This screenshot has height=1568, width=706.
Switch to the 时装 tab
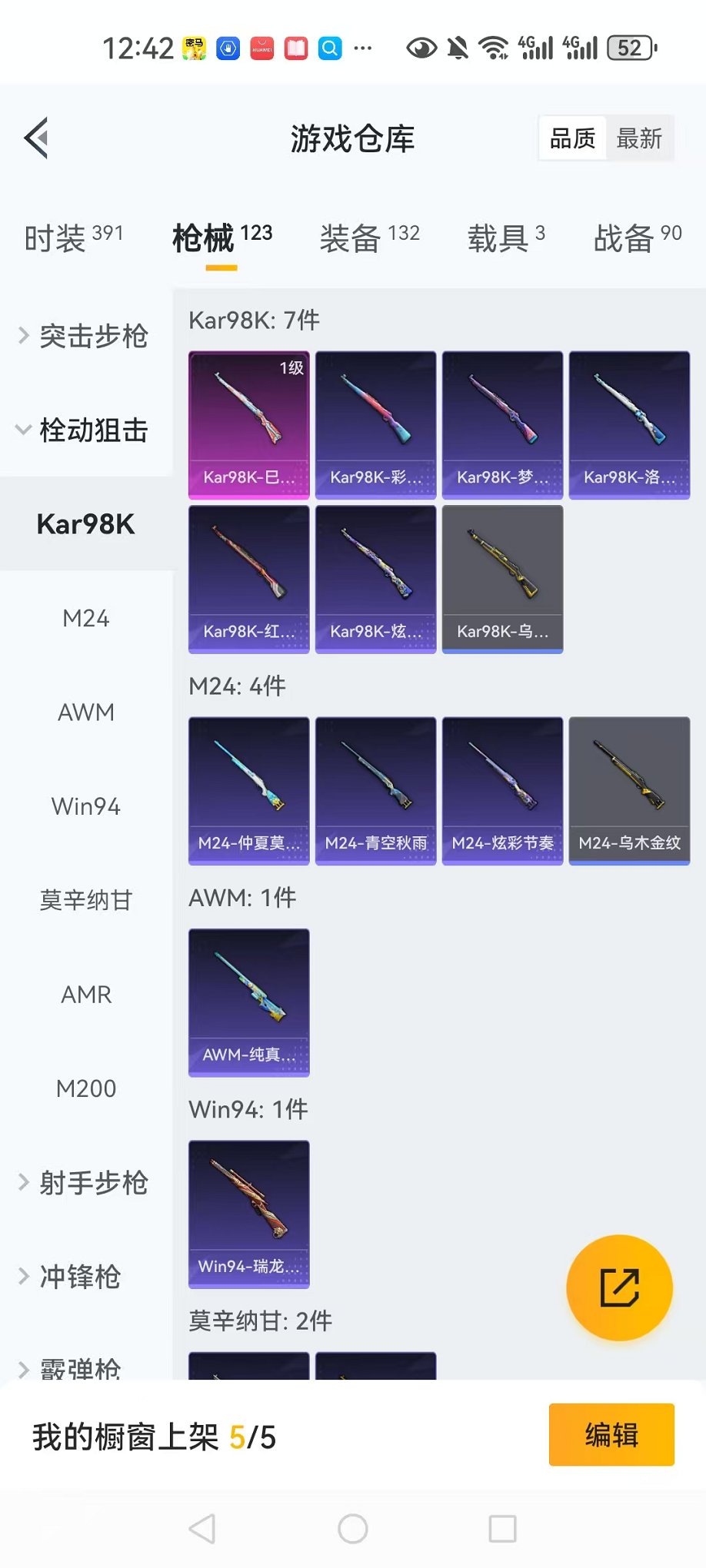click(x=73, y=238)
